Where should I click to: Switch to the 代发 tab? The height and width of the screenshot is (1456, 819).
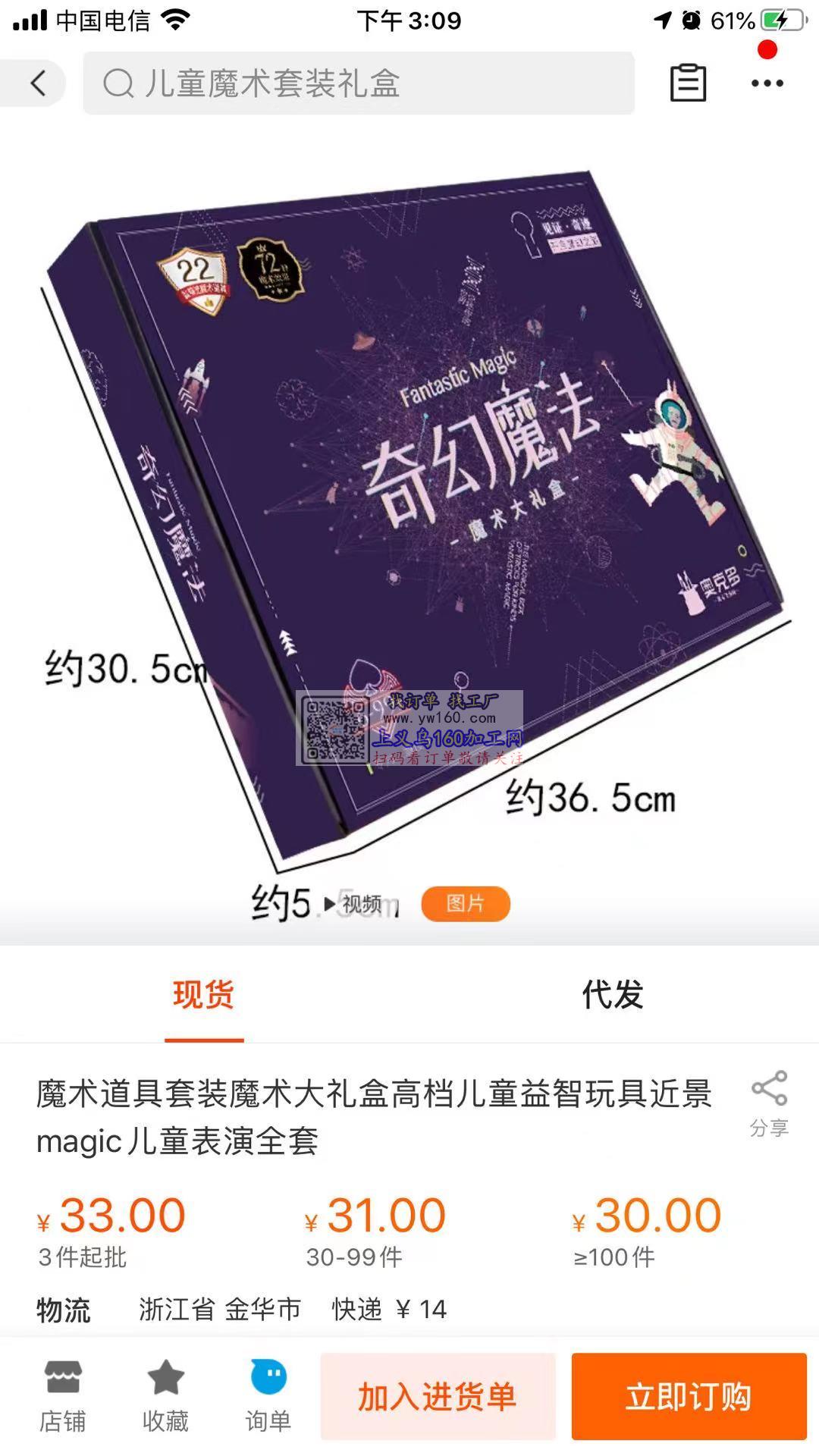[x=613, y=994]
